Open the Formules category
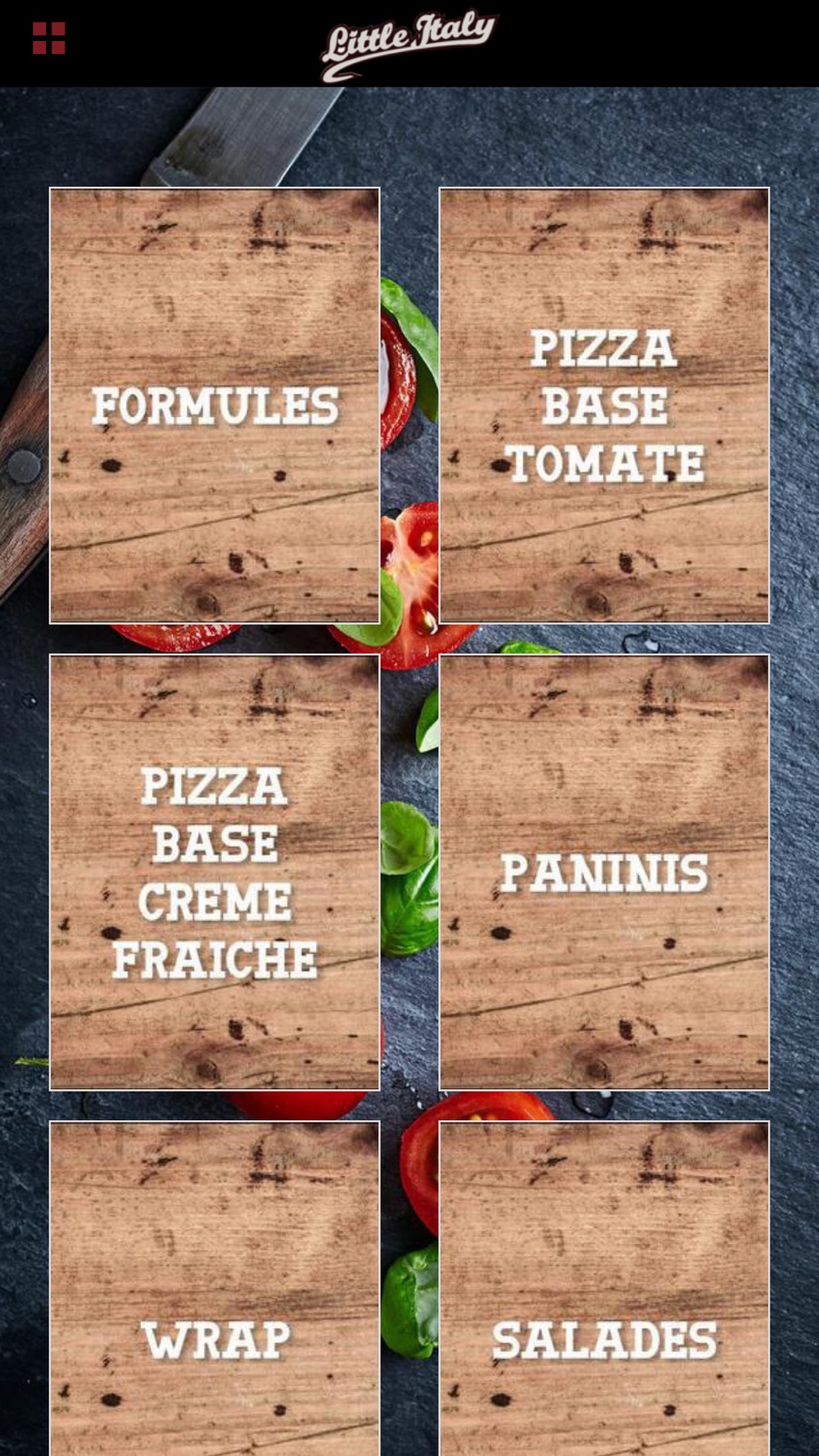Screen dimensions: 819x1456 point(215,405)
